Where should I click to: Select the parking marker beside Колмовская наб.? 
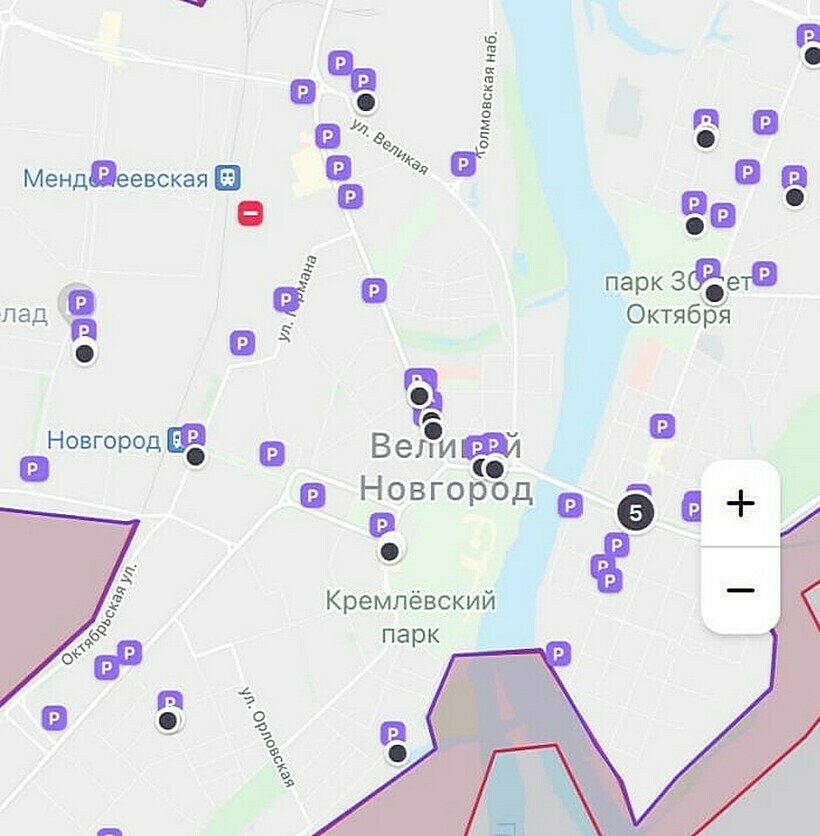(x=463, y=164)
